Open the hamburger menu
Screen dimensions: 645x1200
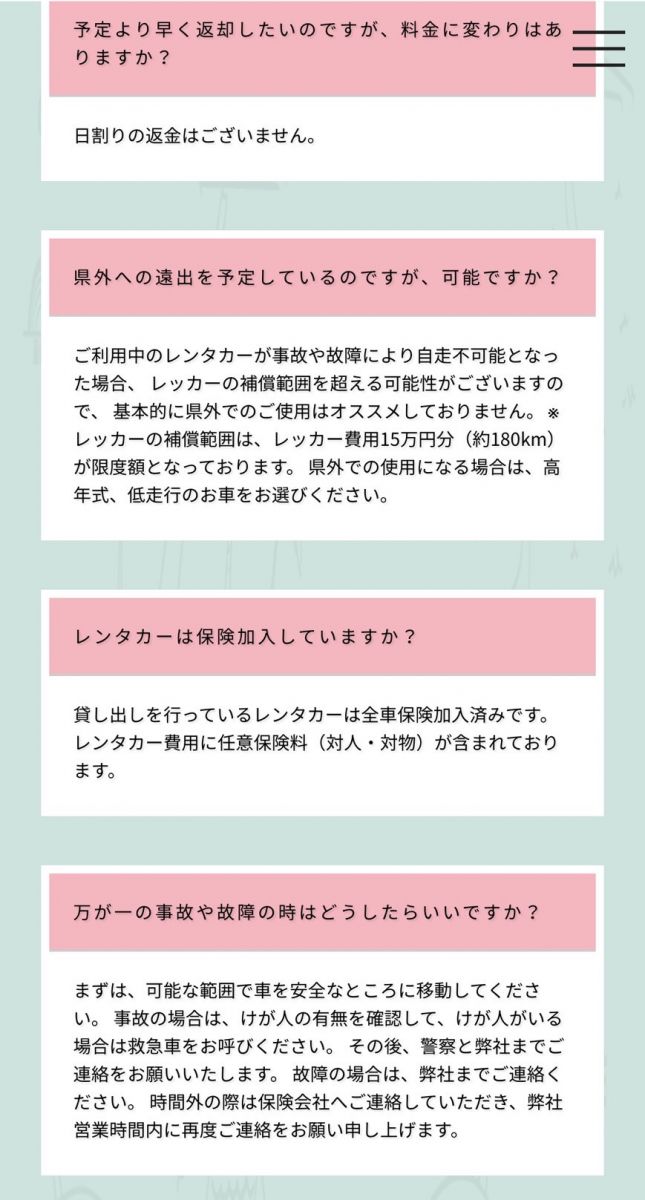(598, 48)
